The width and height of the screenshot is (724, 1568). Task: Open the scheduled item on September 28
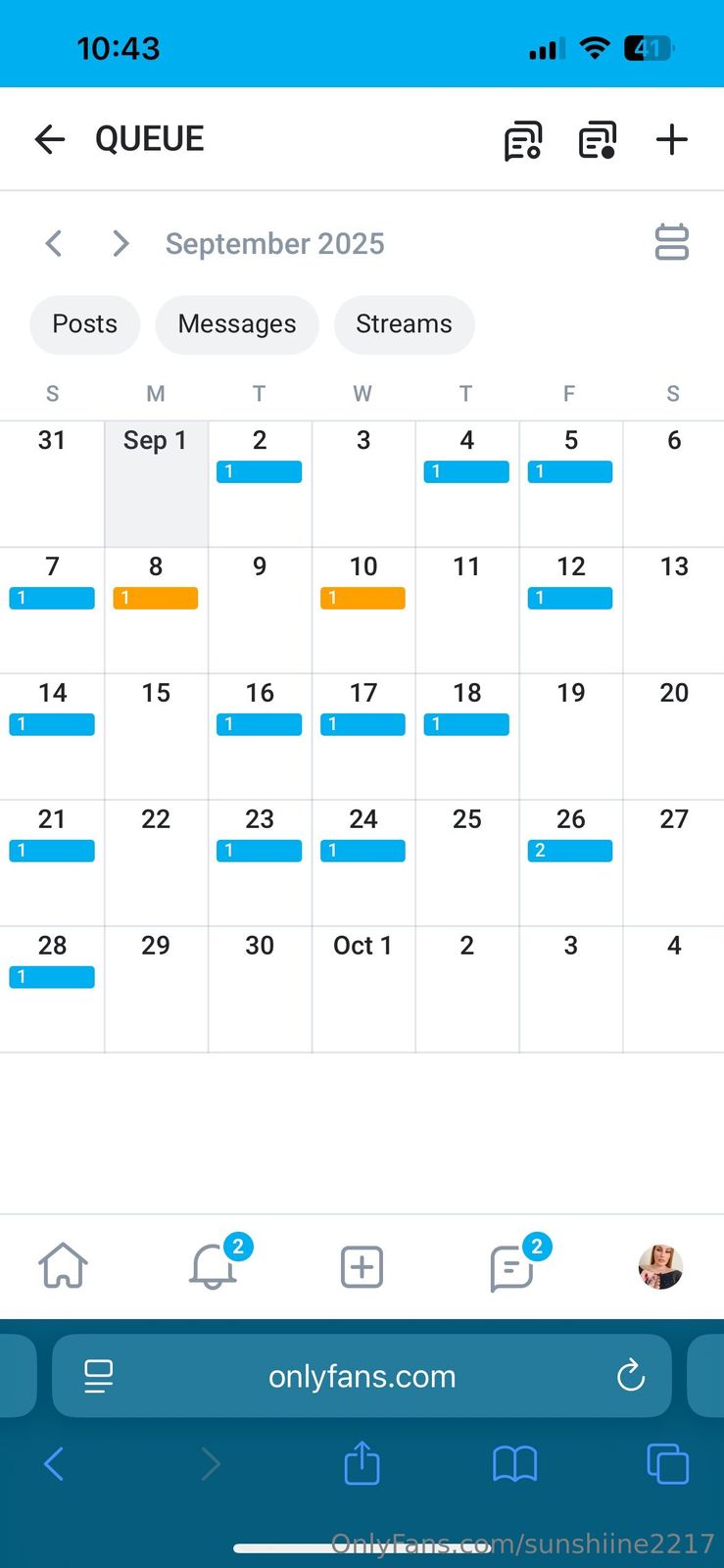pyautogui.click(x=52, y=976)
